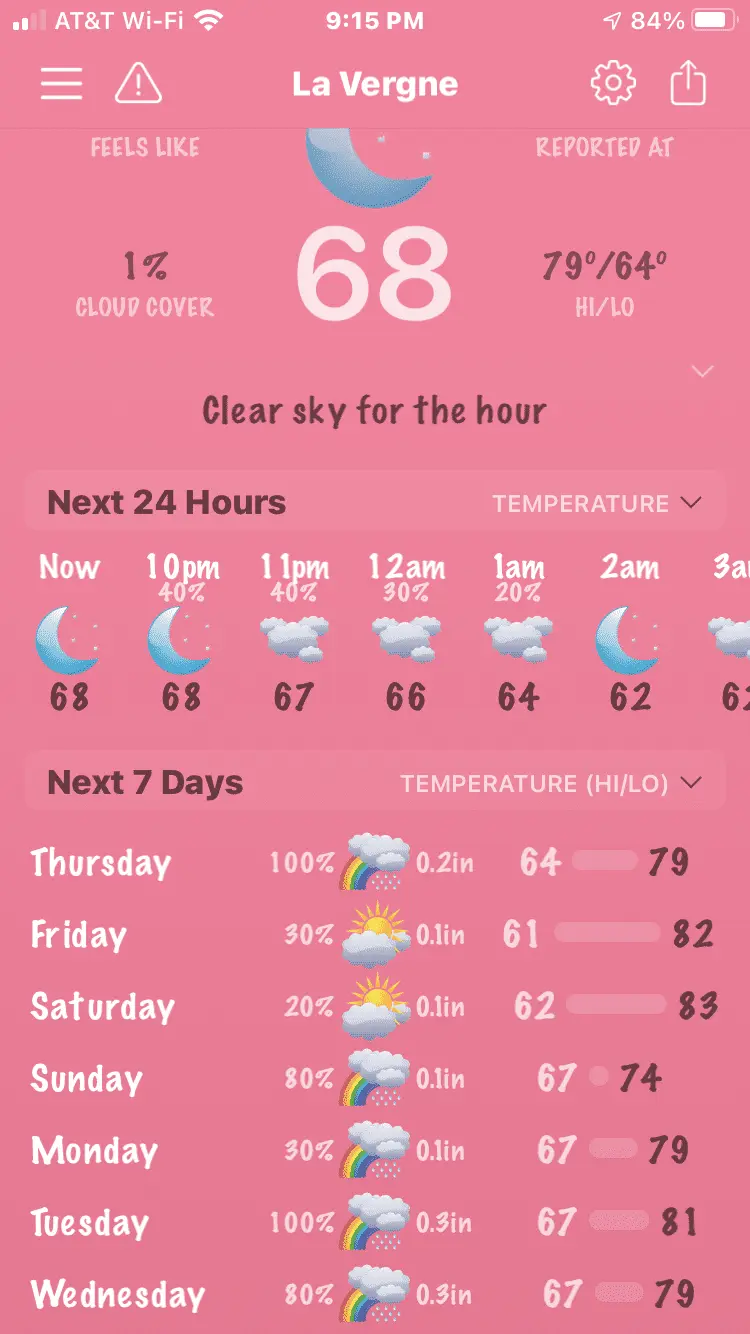Change the Next 7 Days temperature dropdown
This screenshot has height=1334, width=750.
(551, 783)
